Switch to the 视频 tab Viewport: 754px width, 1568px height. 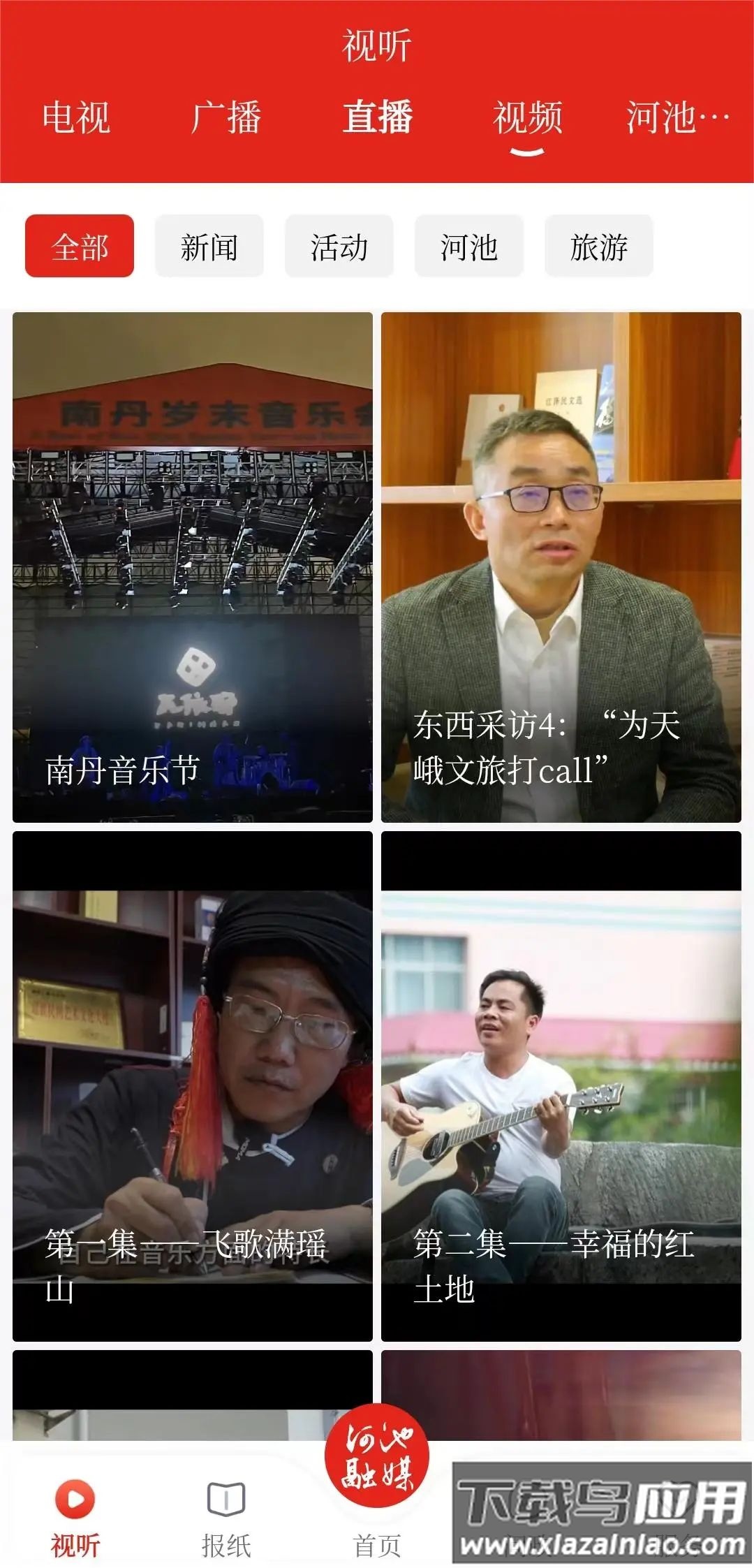pos(530,119)
